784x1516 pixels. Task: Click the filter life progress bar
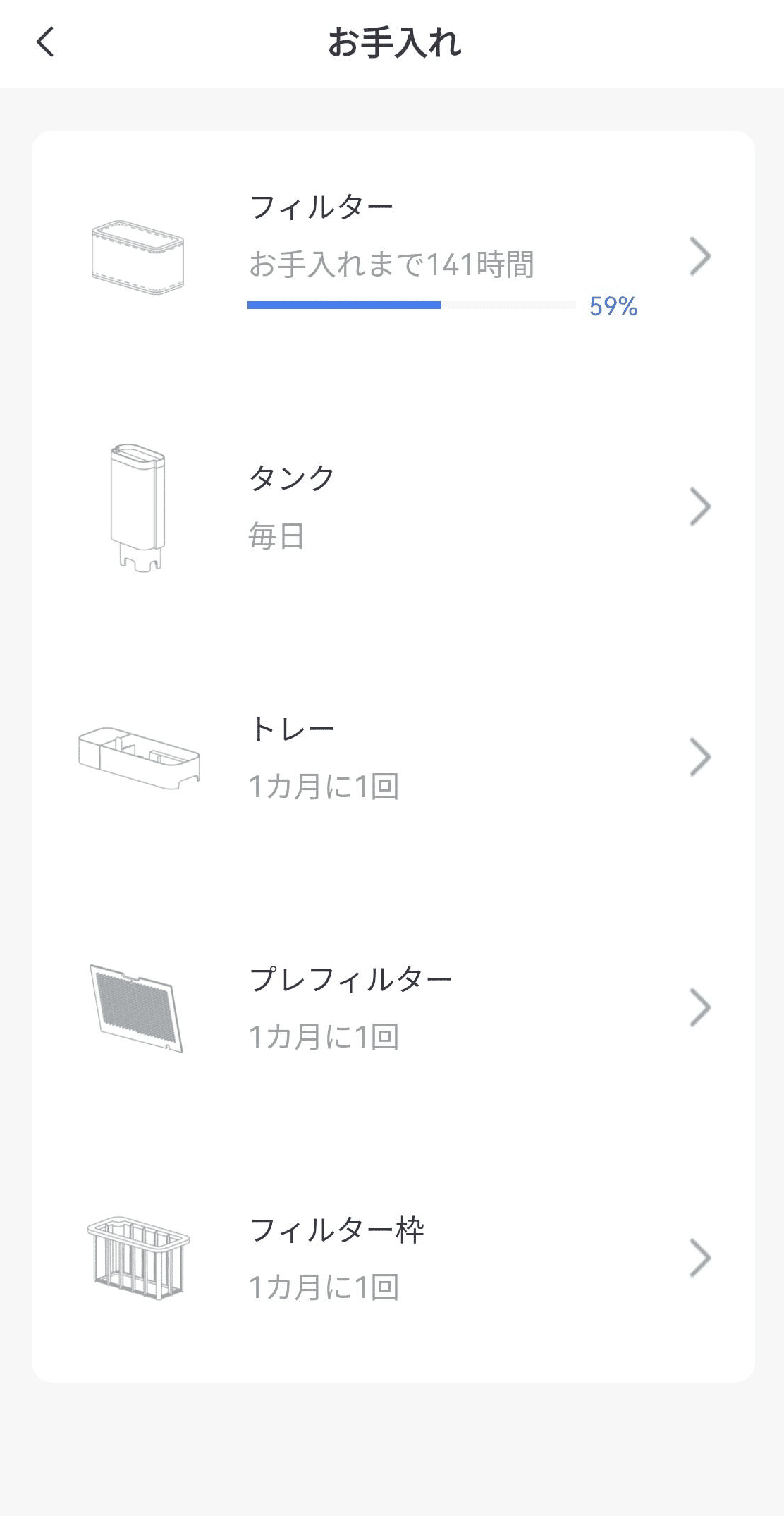410,303
